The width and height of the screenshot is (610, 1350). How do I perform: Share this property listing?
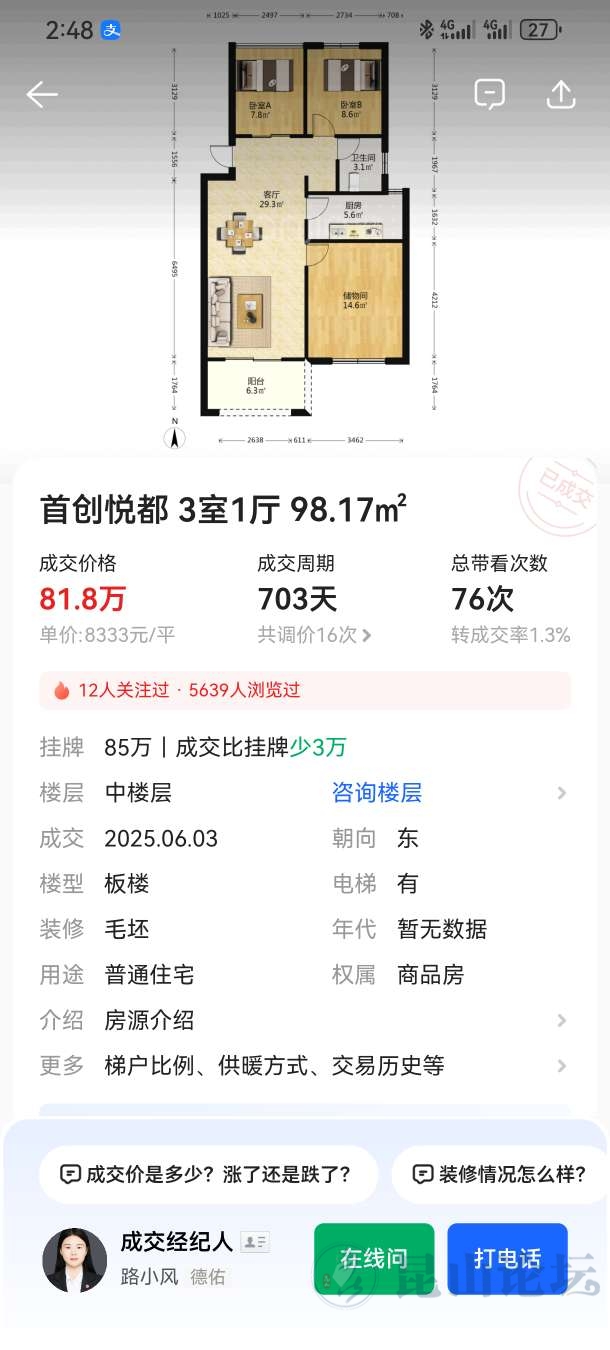(561, 94)
